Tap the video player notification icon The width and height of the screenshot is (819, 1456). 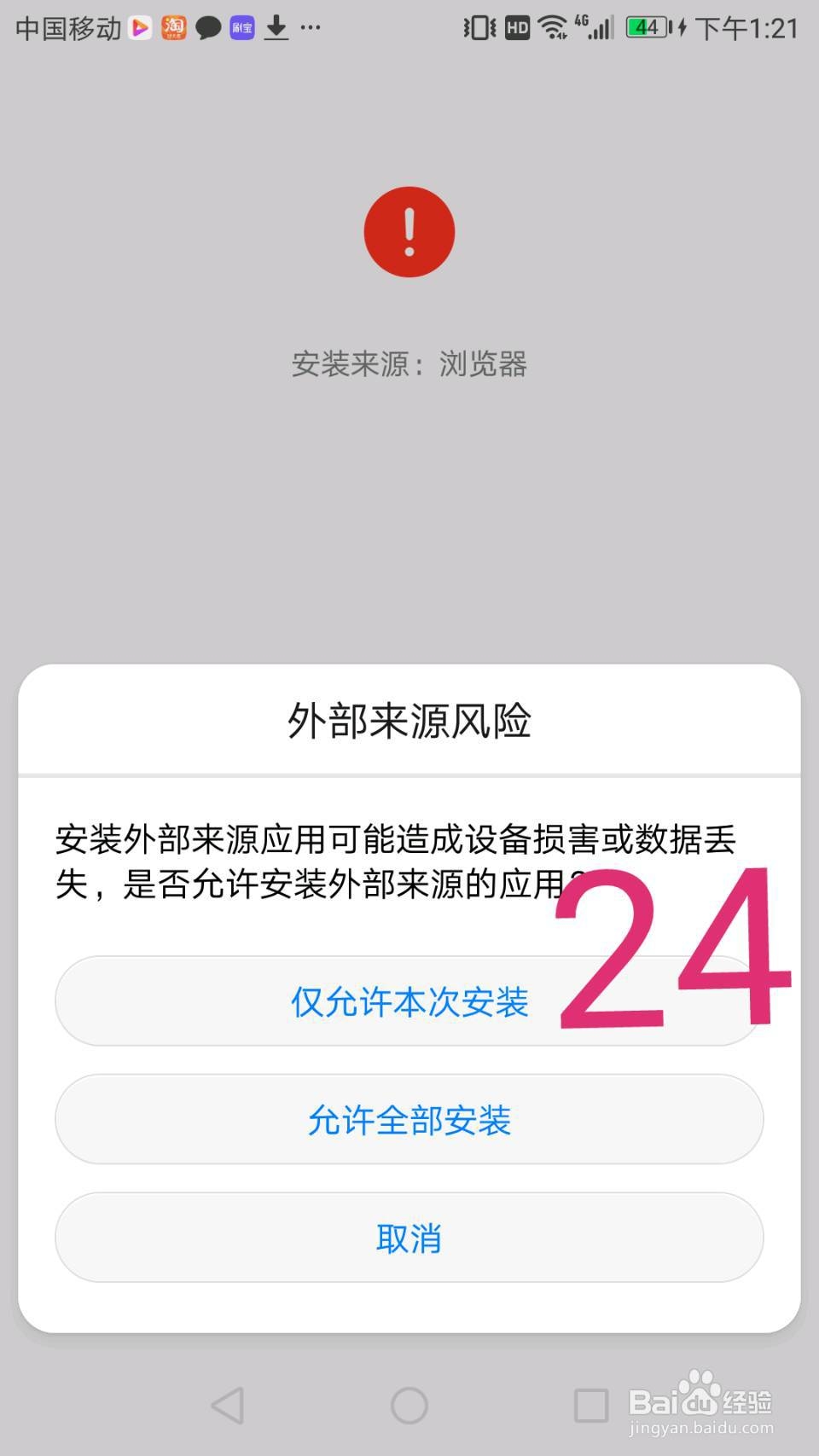(139, 27)
